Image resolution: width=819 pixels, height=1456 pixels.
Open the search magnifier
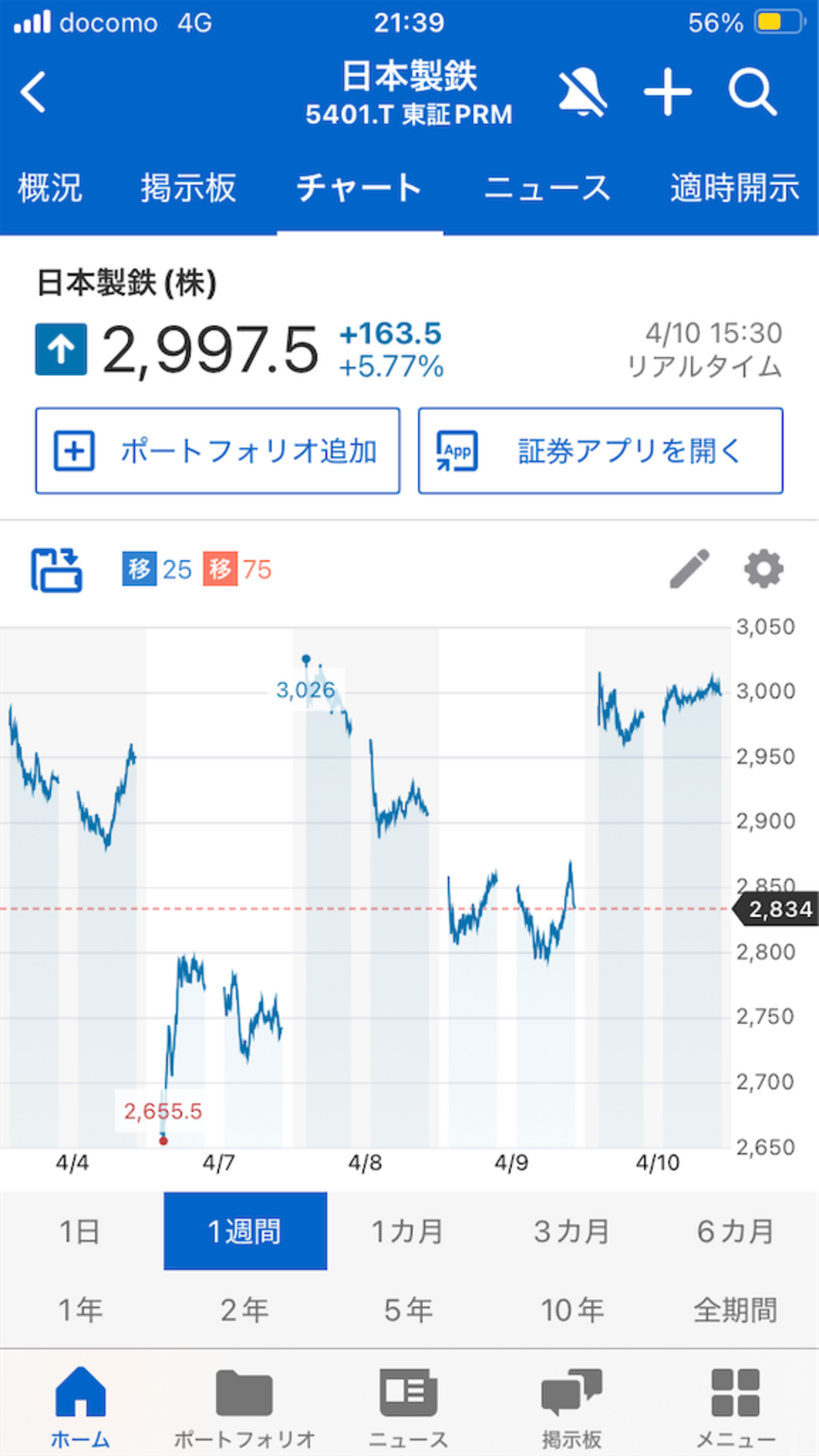[x=752, y=93]
